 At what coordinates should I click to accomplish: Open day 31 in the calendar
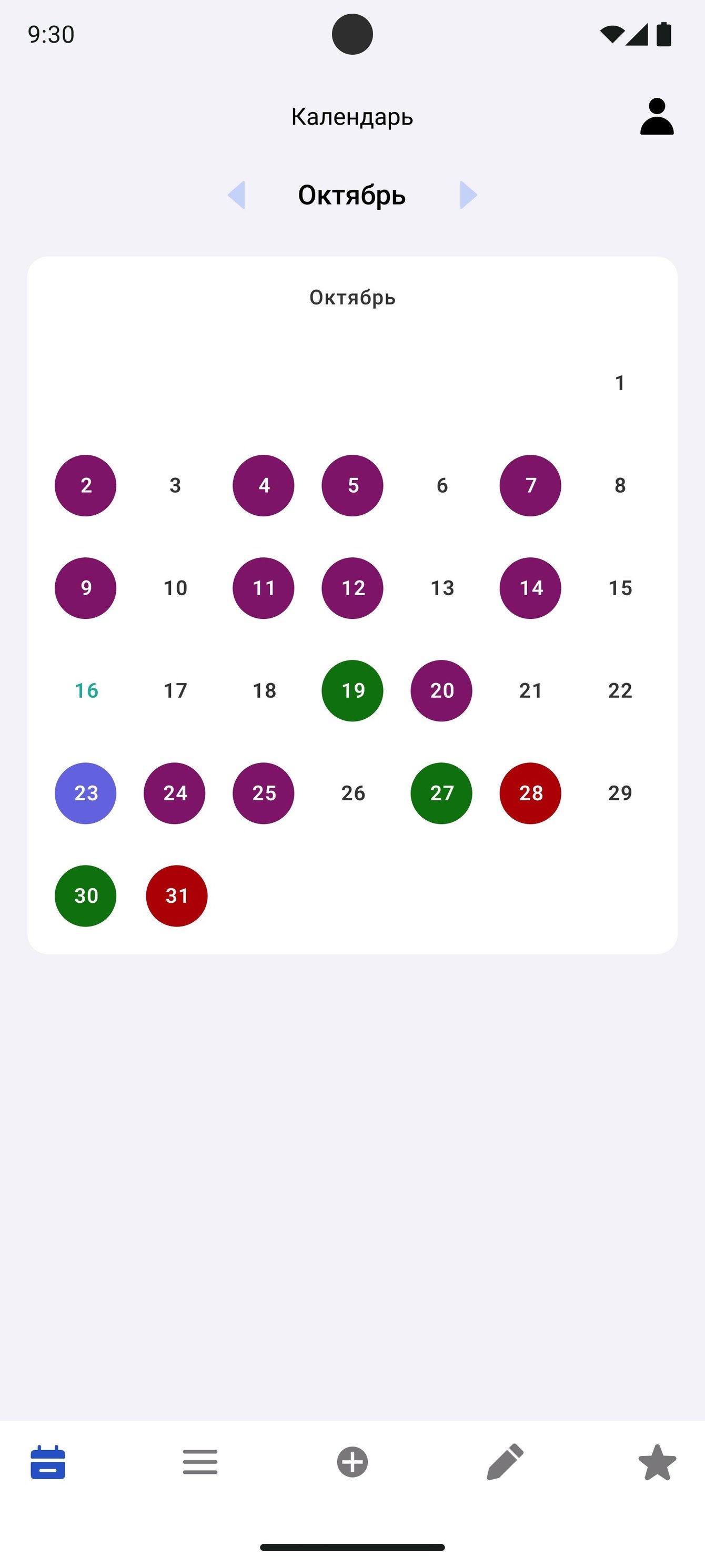point(177,896)
